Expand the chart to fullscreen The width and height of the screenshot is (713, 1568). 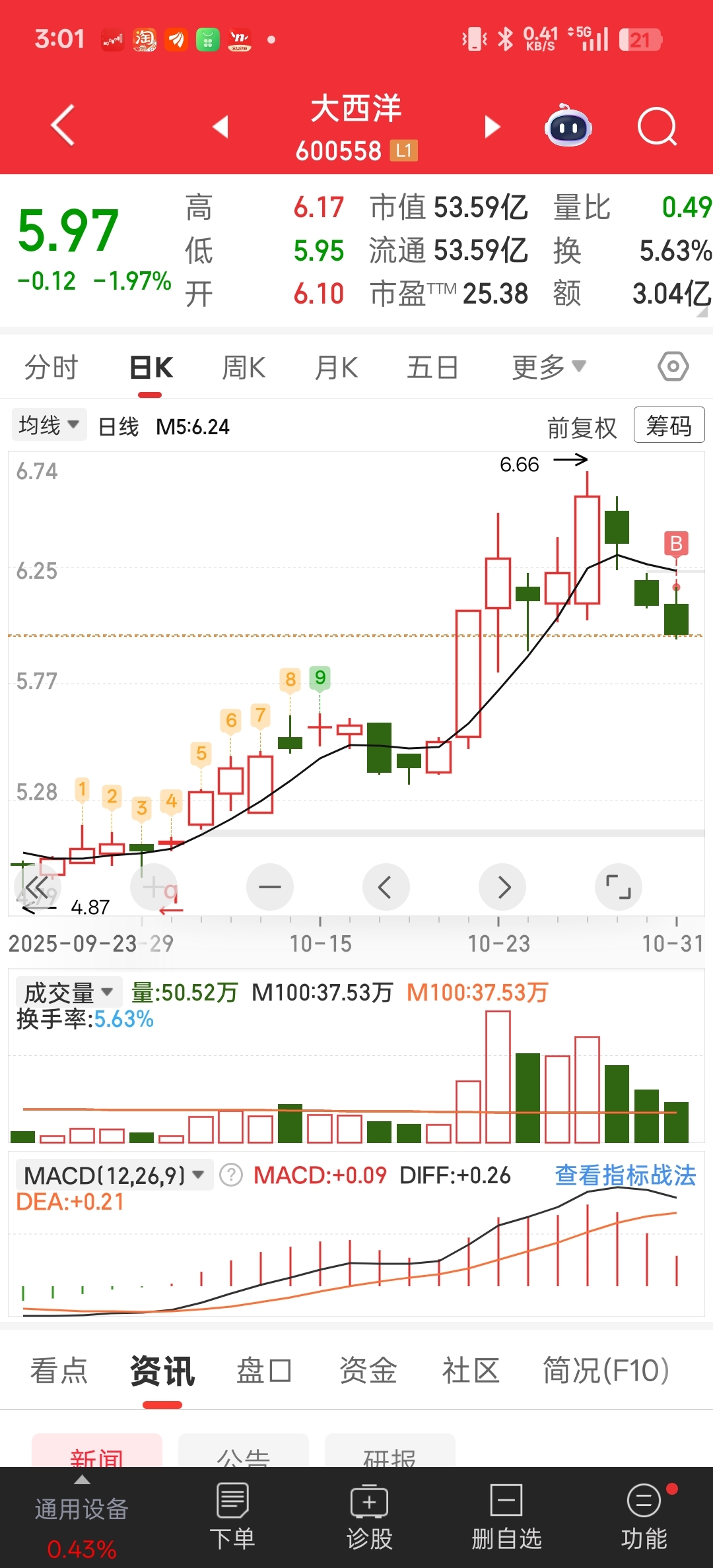[618, 887]
